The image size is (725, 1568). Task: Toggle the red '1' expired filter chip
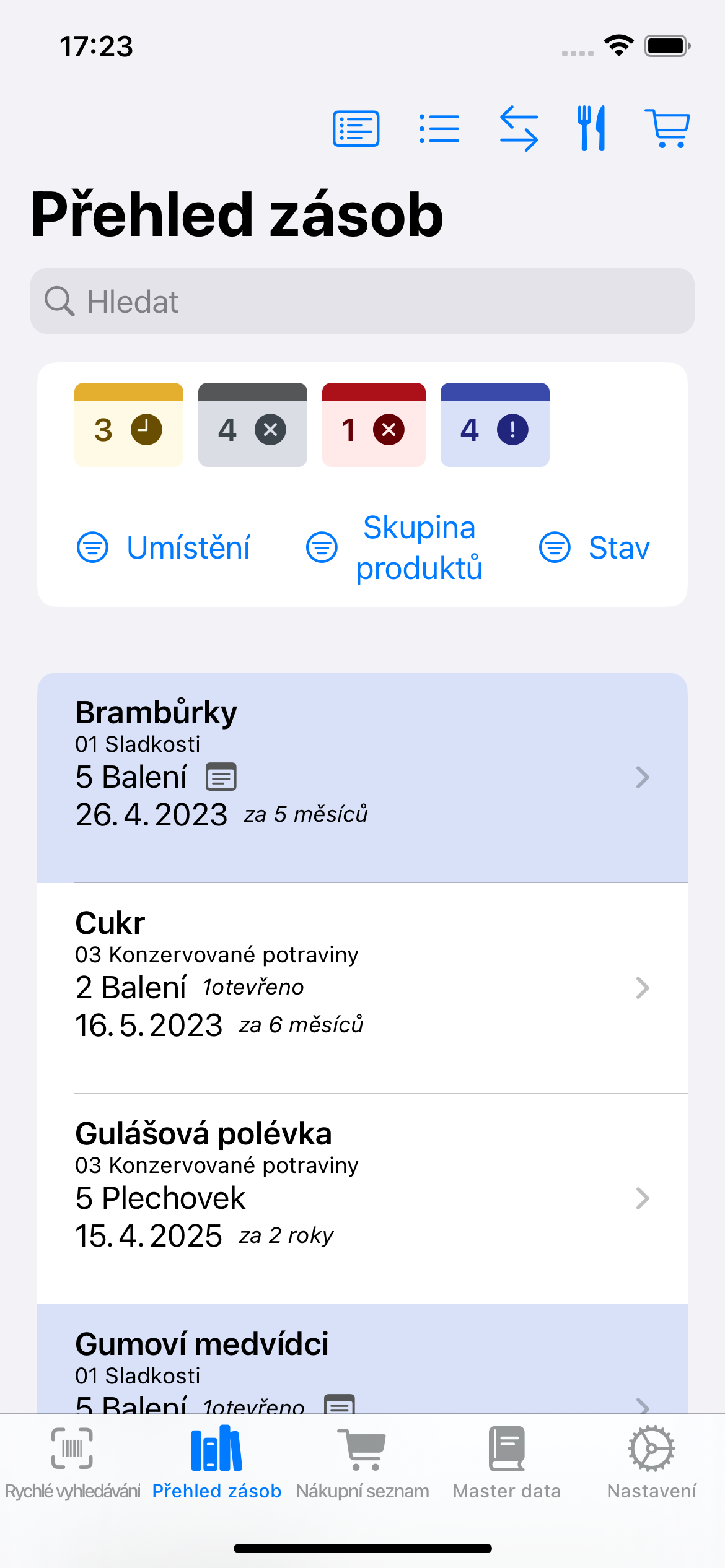tap(374, 425)
